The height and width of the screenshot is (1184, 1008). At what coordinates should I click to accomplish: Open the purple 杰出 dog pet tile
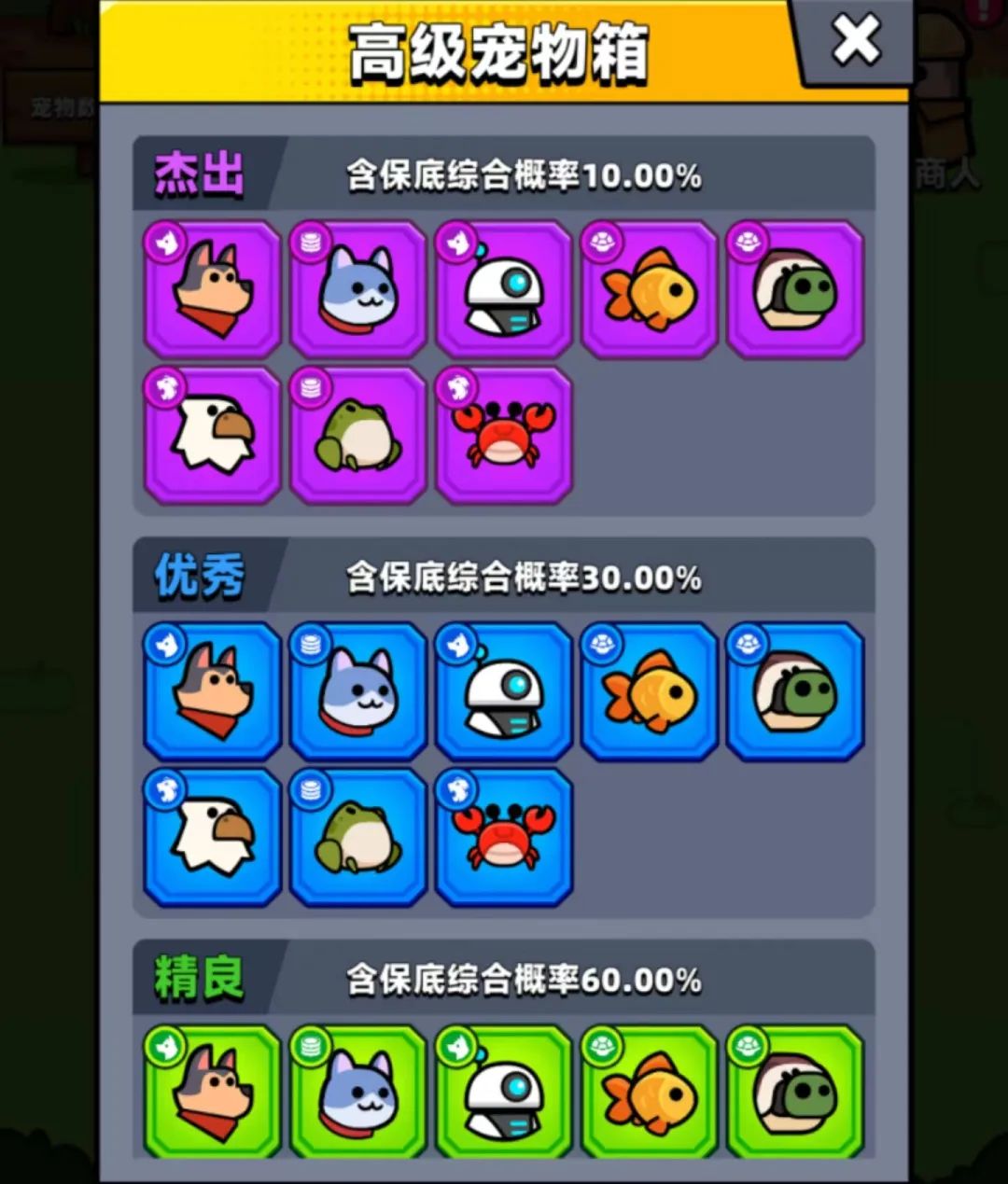(213, 290)
